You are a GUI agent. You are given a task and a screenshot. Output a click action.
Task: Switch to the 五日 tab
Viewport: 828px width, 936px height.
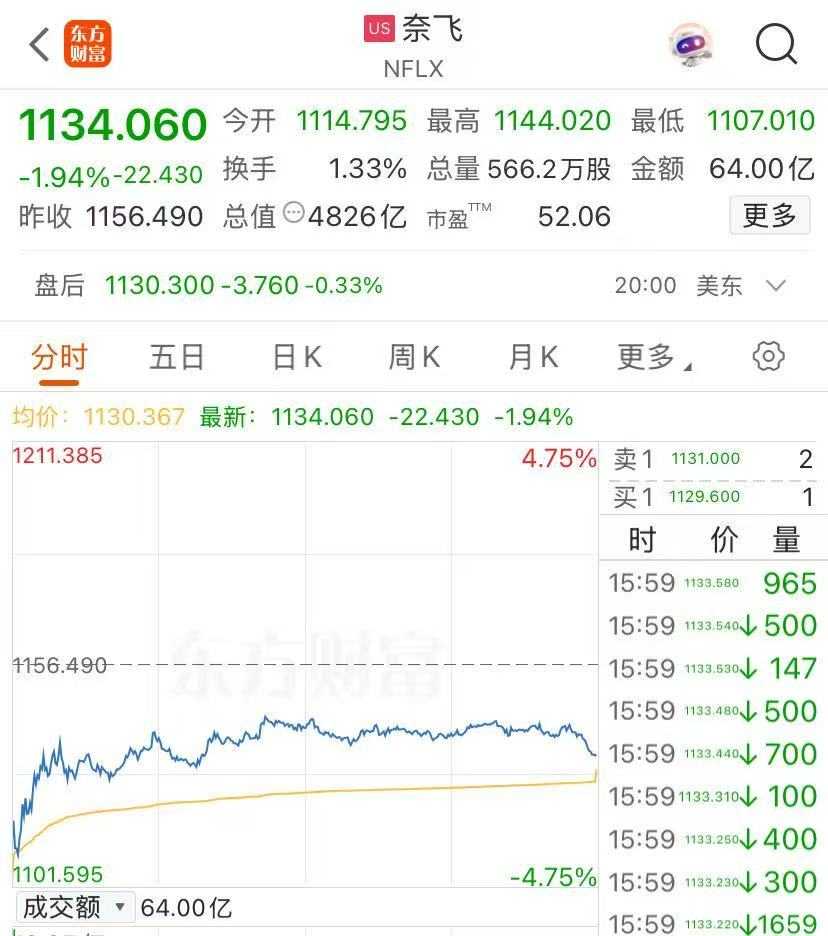(x=177, y=357)
